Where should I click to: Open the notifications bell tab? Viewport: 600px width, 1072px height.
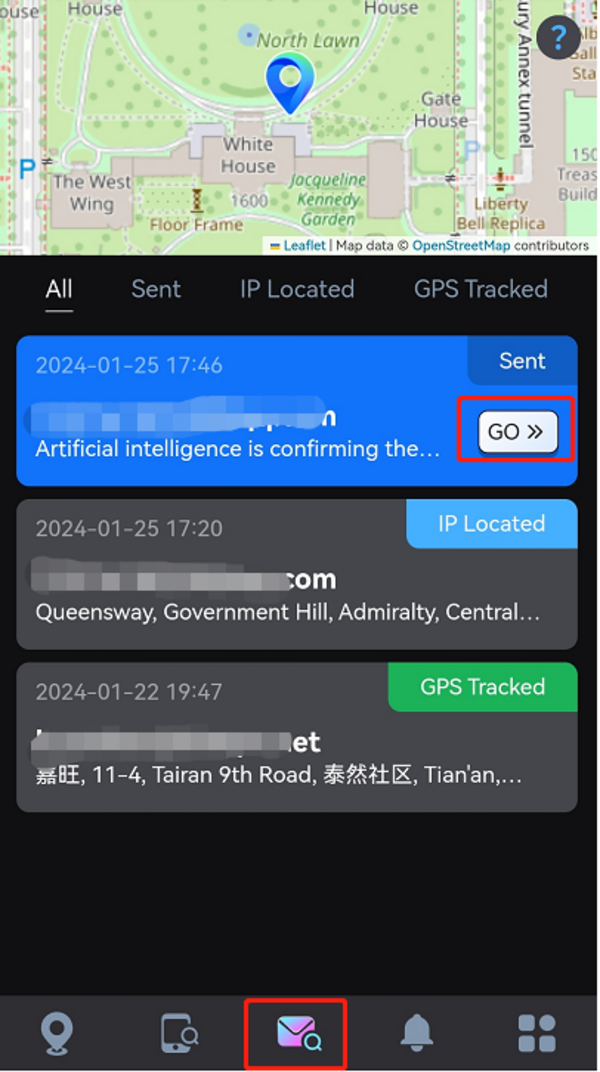417,1033
